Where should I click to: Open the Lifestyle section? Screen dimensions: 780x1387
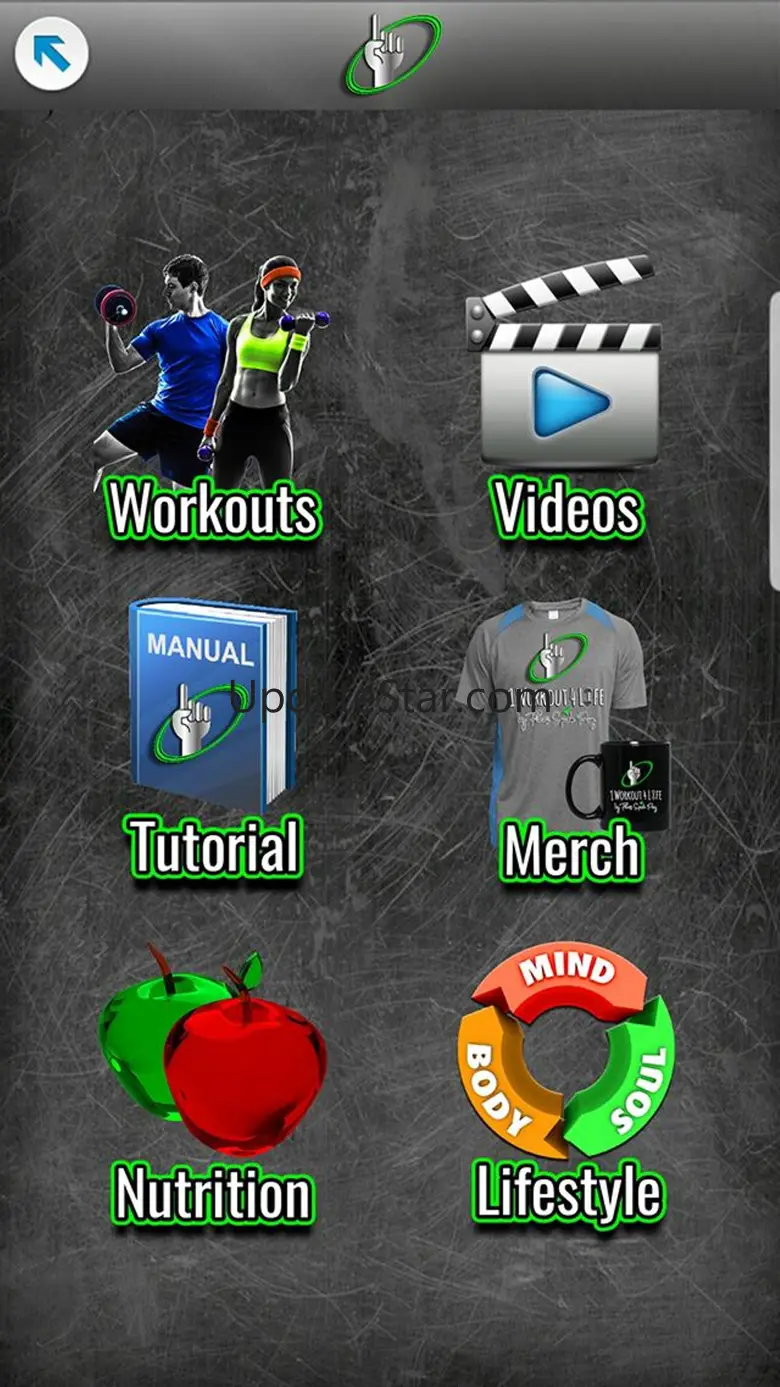tap(567, 1085)
